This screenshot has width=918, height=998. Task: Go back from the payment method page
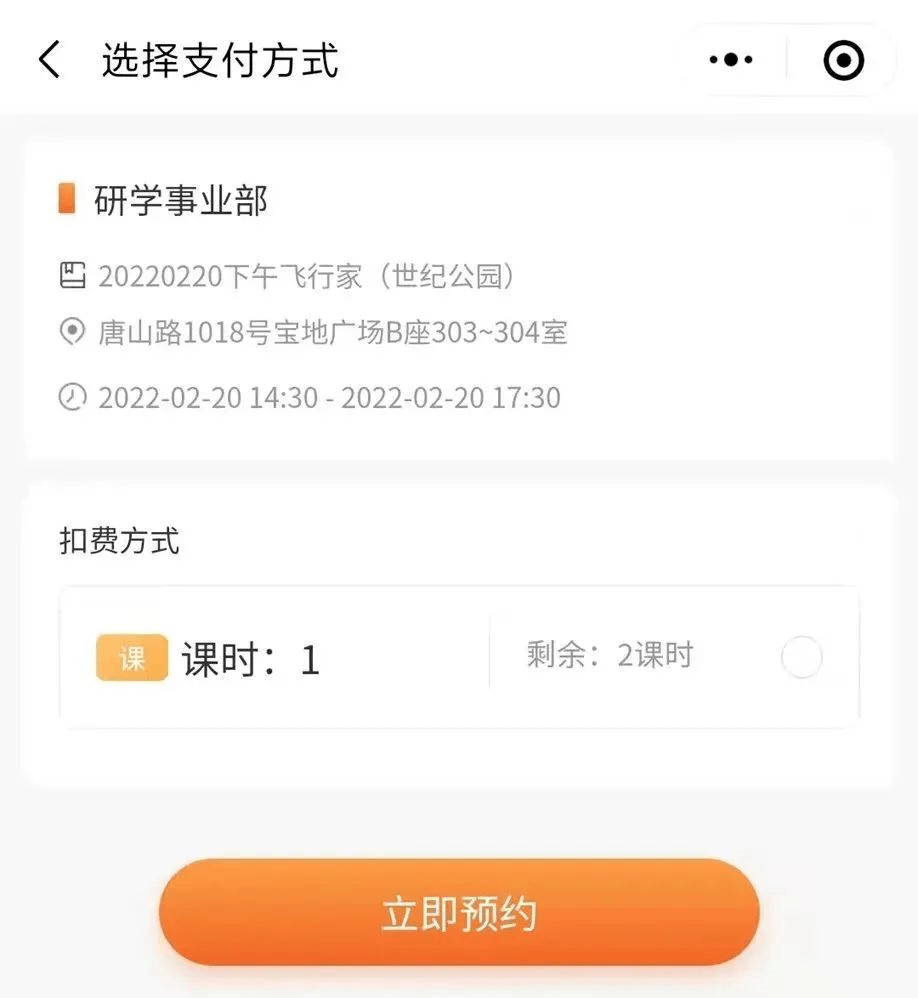[49, 60]
